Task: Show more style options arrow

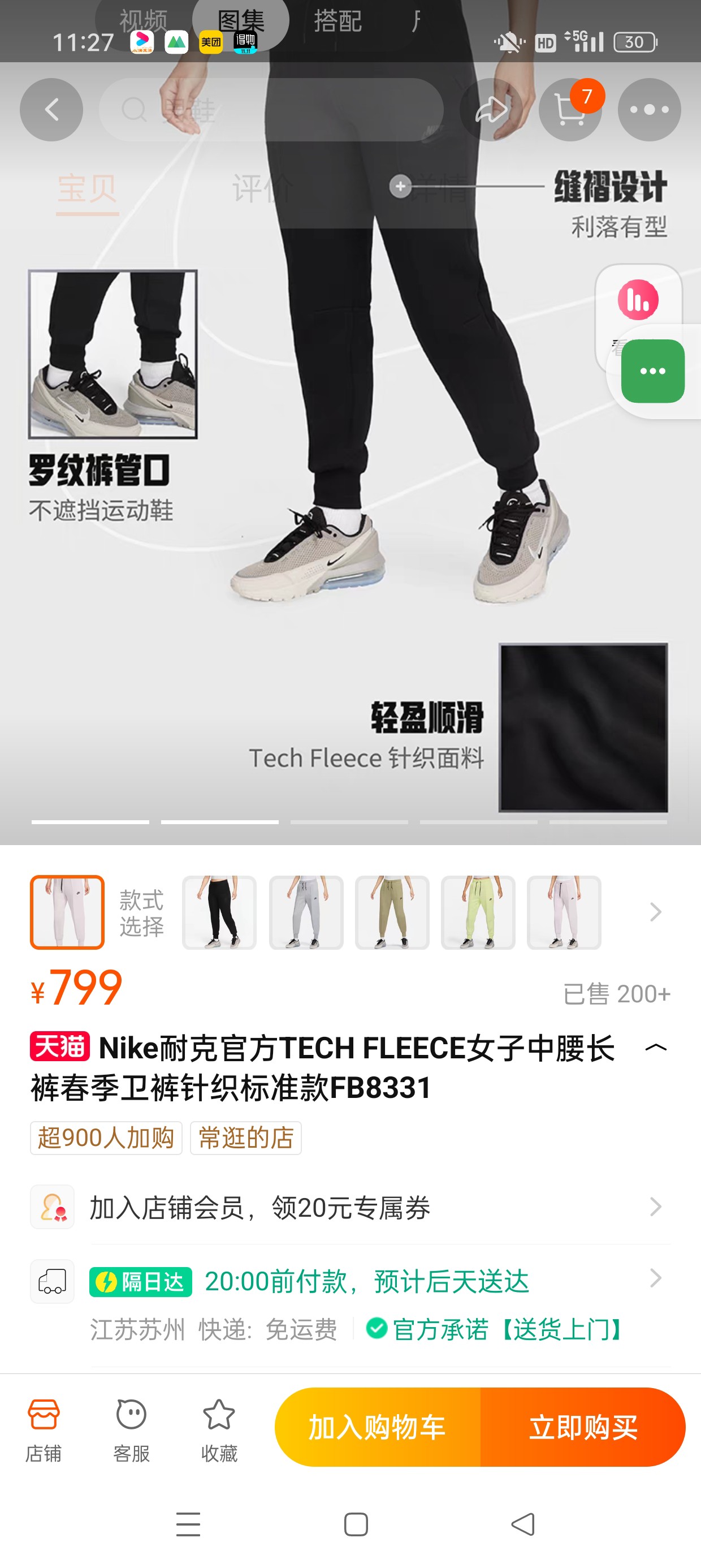Action: point(655,912)
